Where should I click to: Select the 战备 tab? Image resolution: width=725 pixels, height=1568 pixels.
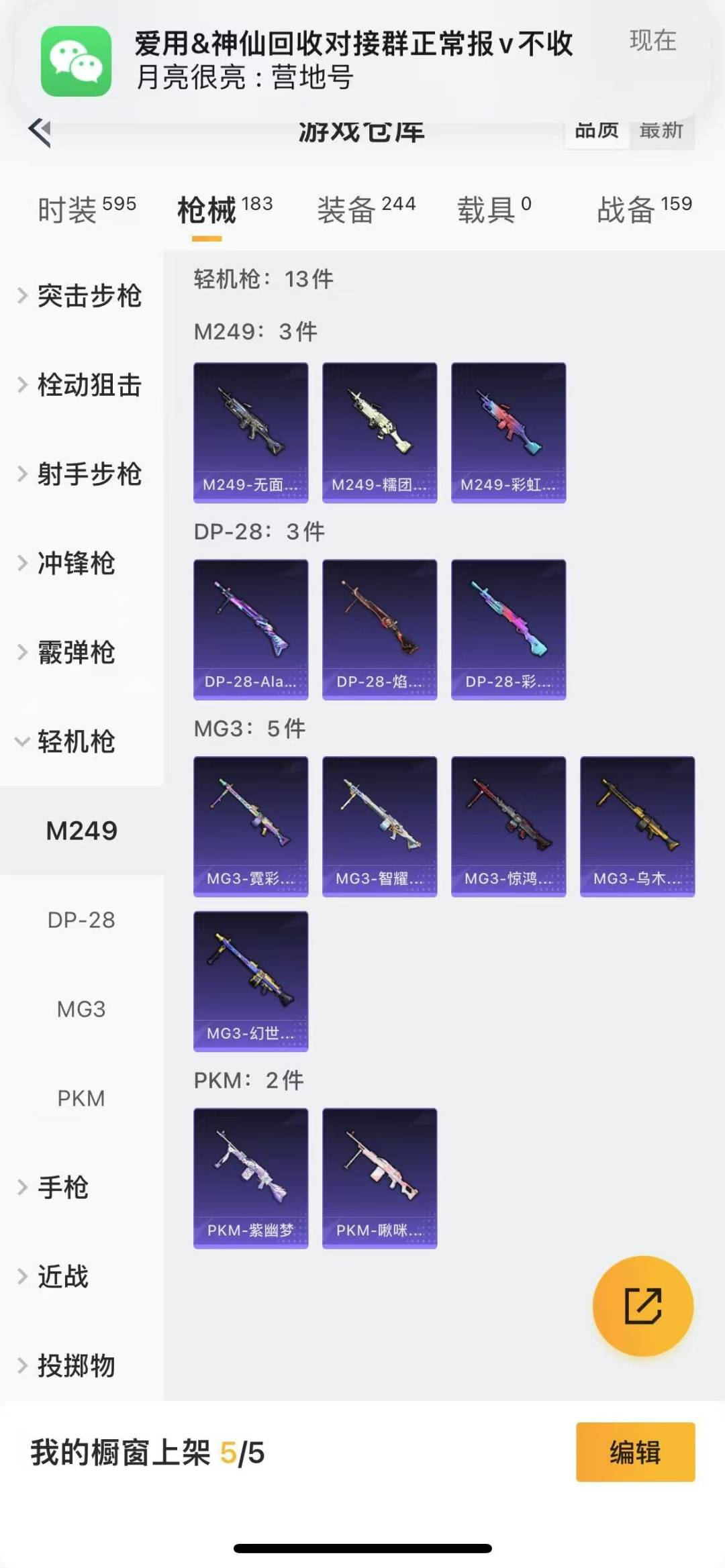644,209
